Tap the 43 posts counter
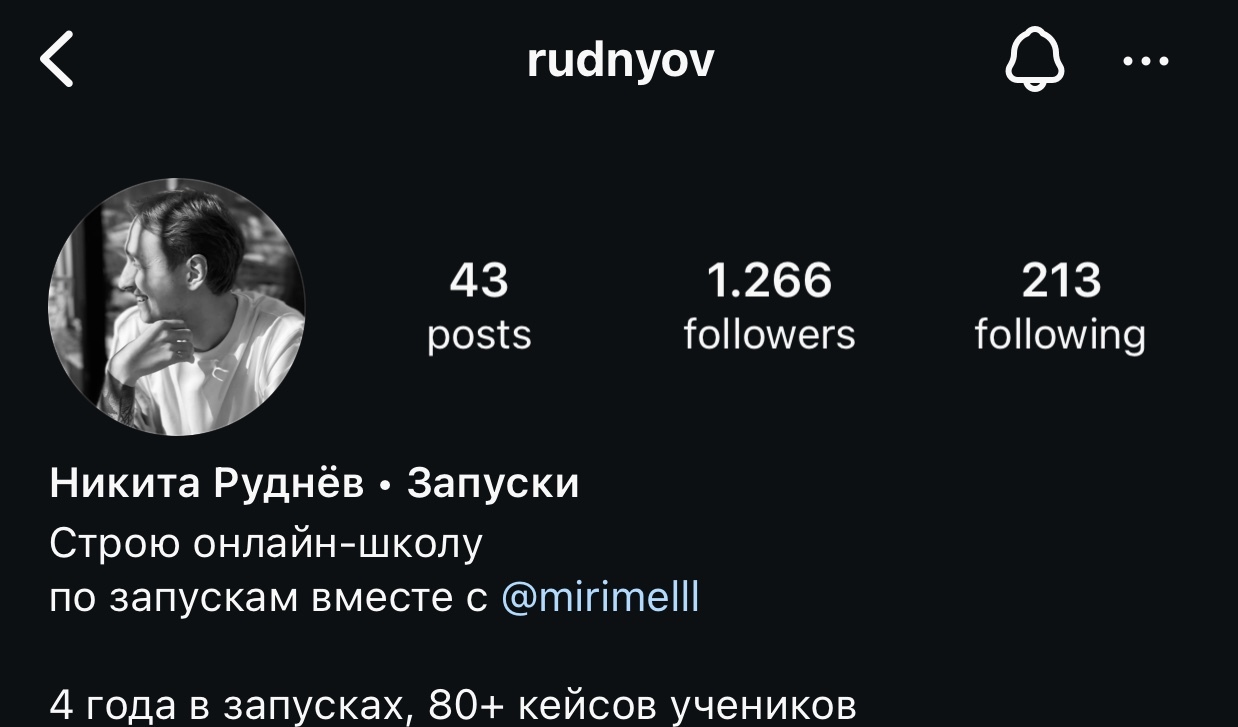This screenshot has height=727, width=1238. (479, 306)
